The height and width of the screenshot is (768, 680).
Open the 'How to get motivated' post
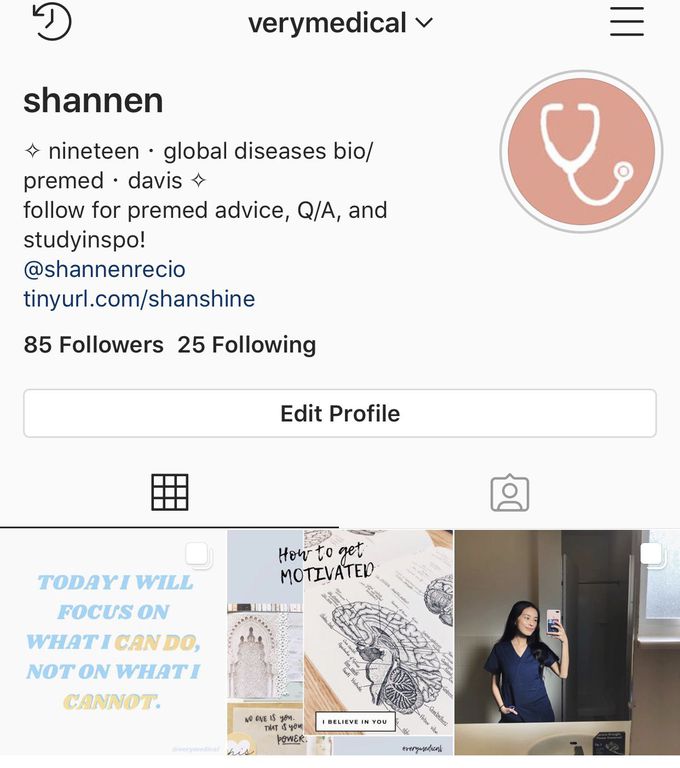(x=340, y=642)
